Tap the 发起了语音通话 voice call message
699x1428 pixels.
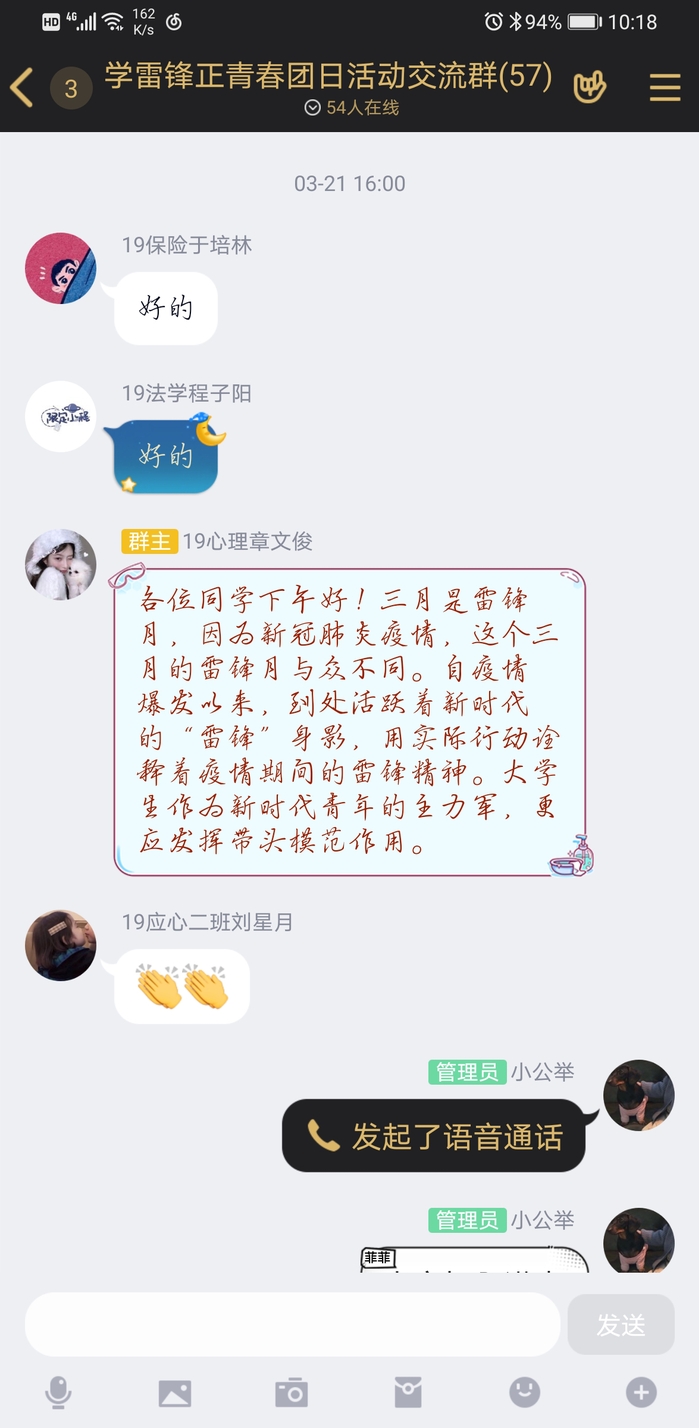434,1136
